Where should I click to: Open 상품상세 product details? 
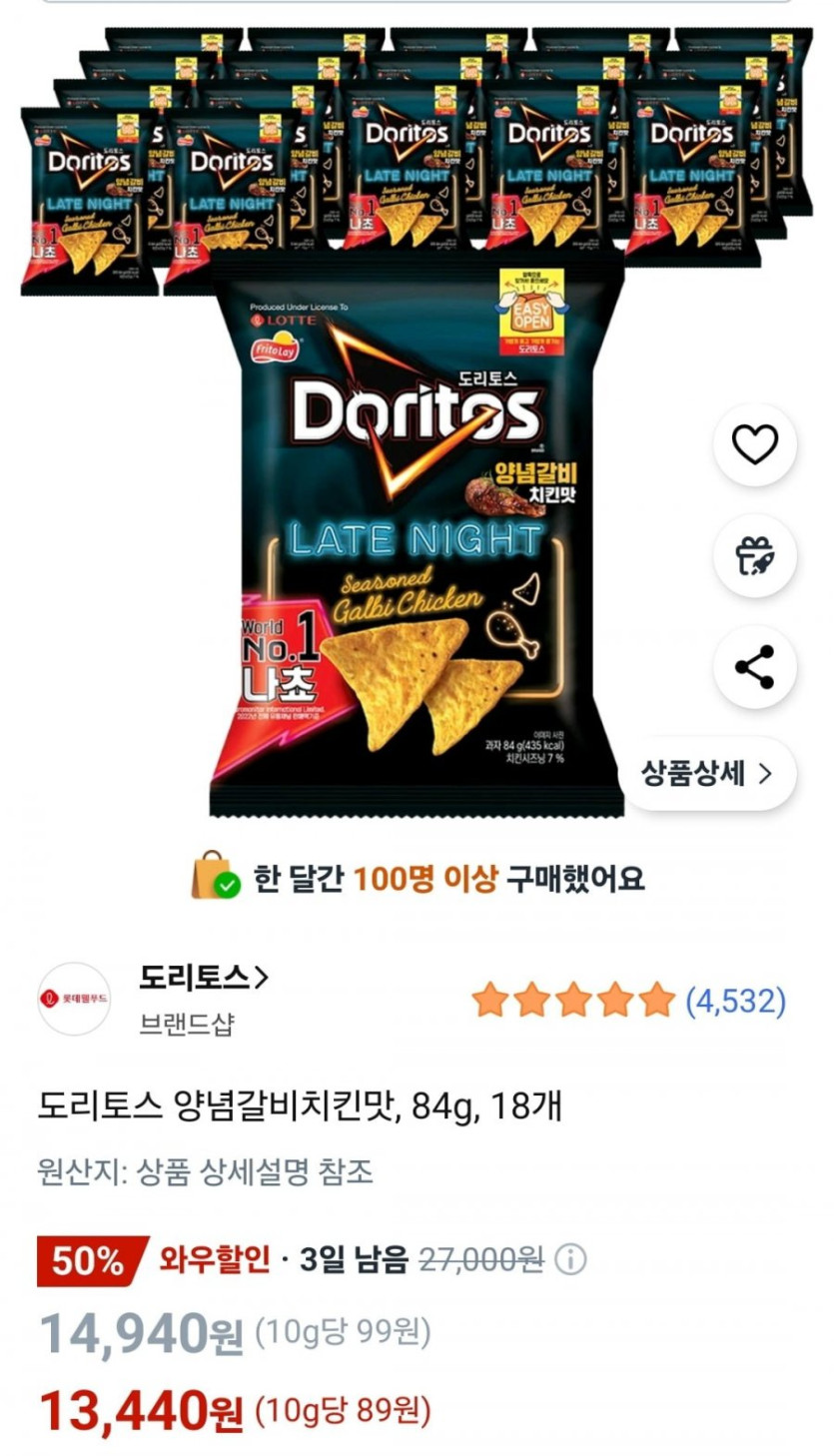click(707, 773)
